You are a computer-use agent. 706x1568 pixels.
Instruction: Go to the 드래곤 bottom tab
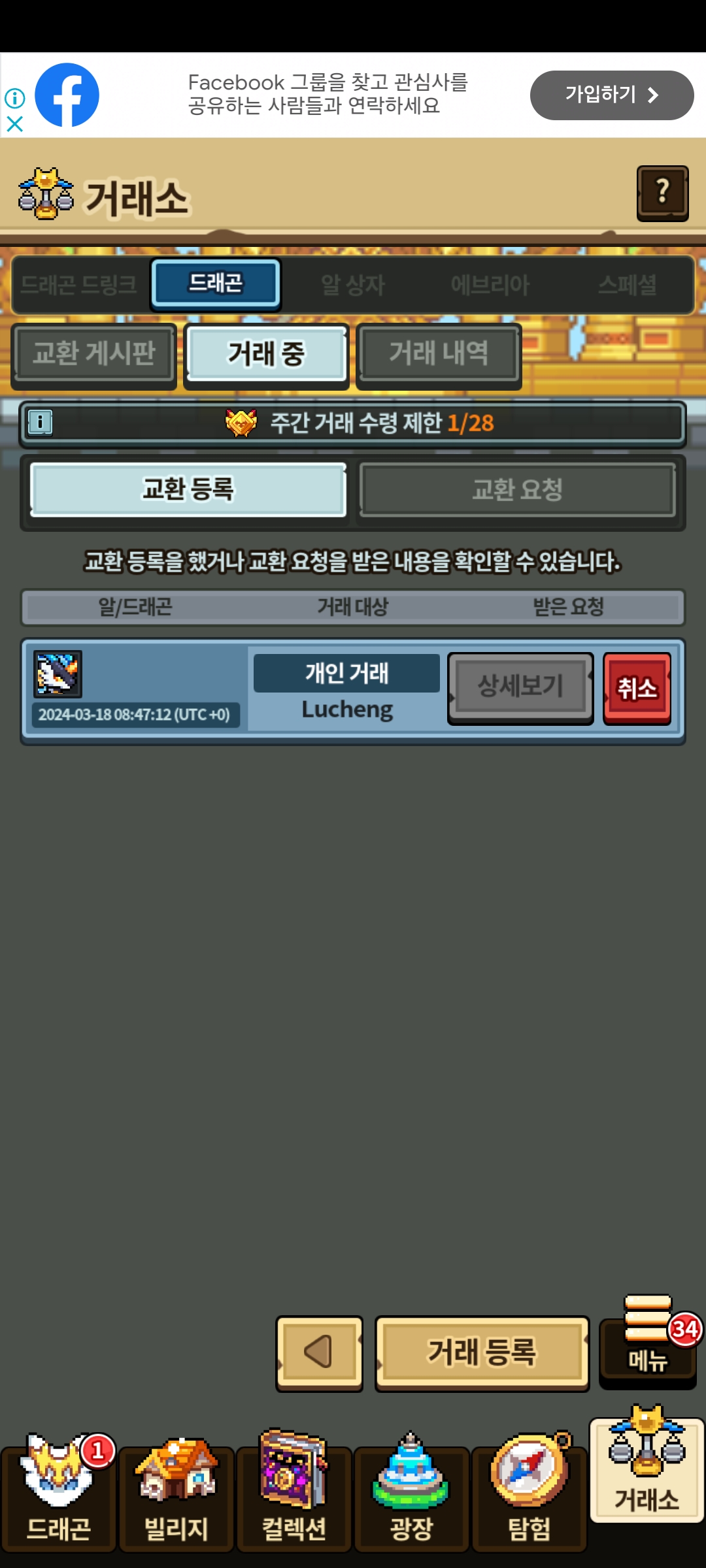[59, 1496]
